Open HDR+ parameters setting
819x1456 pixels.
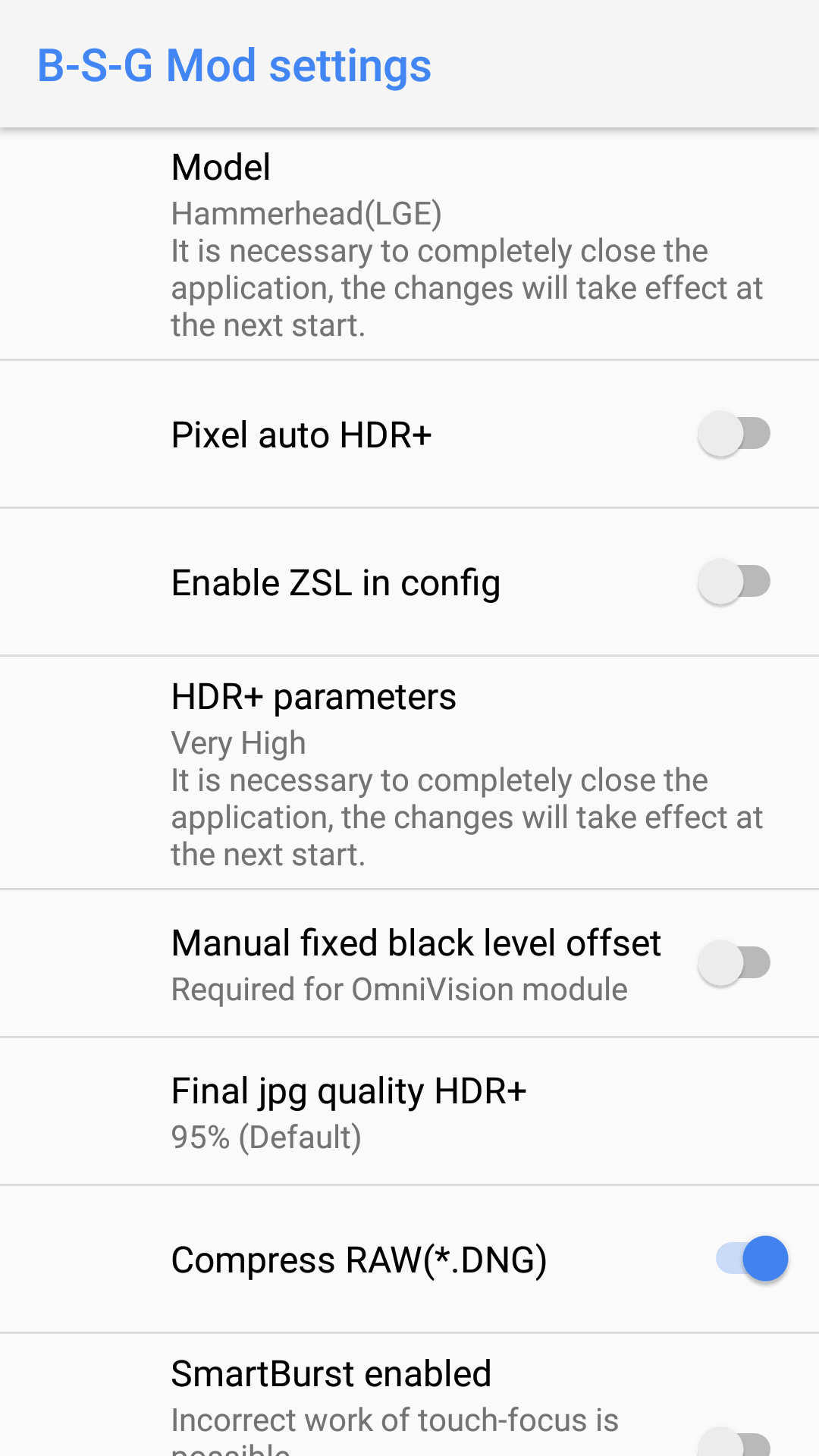tap(409, 773)
